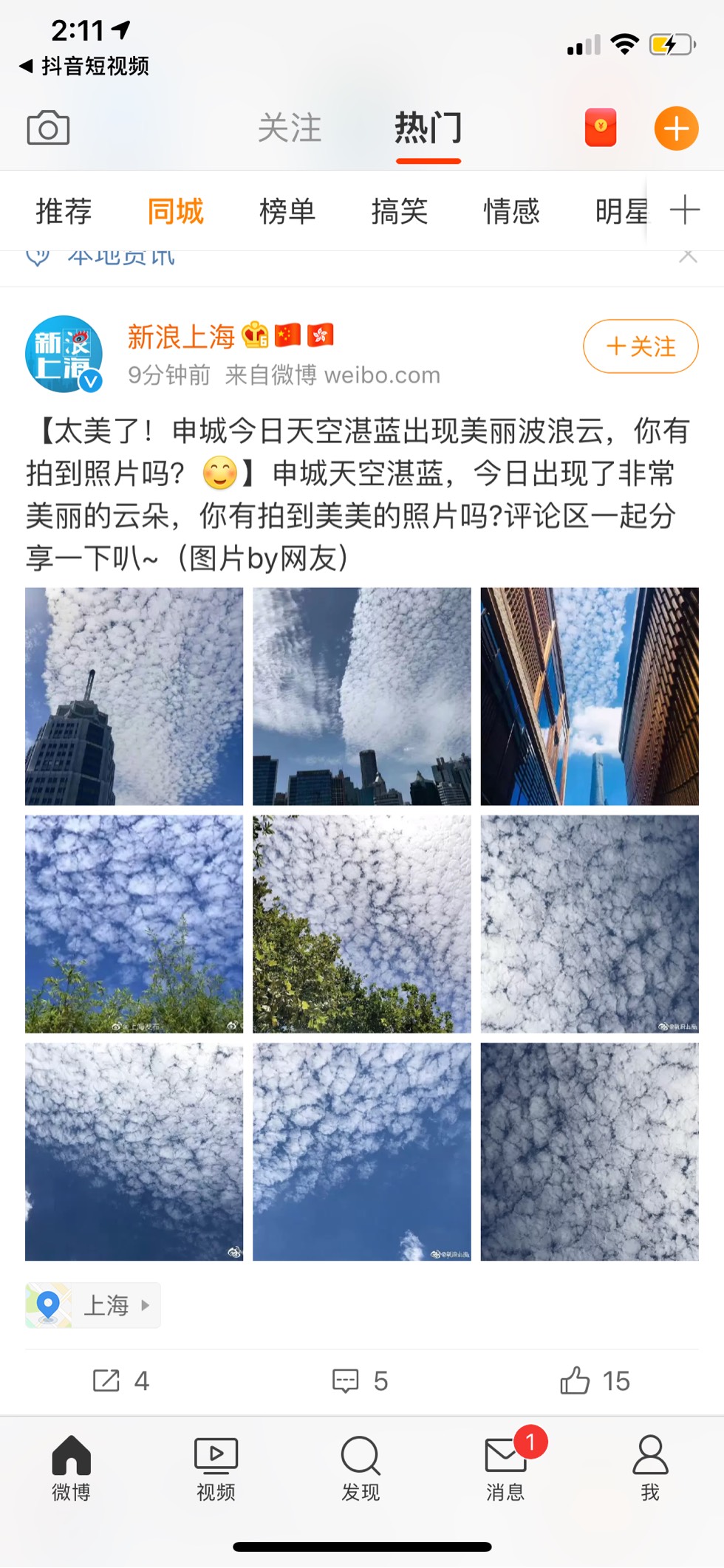Like the 新浪上海 post

[595, 1380]
